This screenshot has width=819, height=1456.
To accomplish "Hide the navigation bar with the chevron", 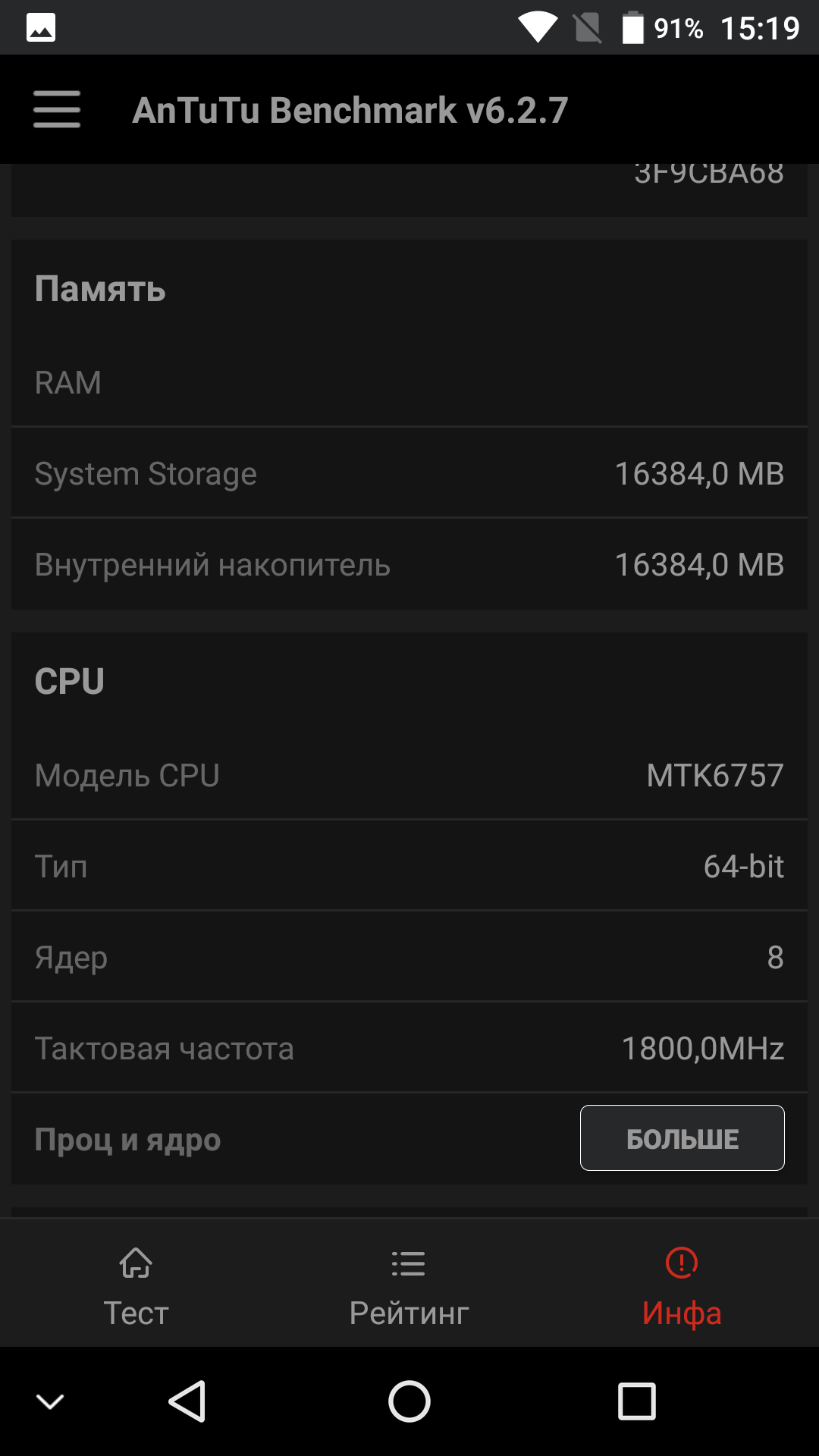I will tap(50, 1402).
